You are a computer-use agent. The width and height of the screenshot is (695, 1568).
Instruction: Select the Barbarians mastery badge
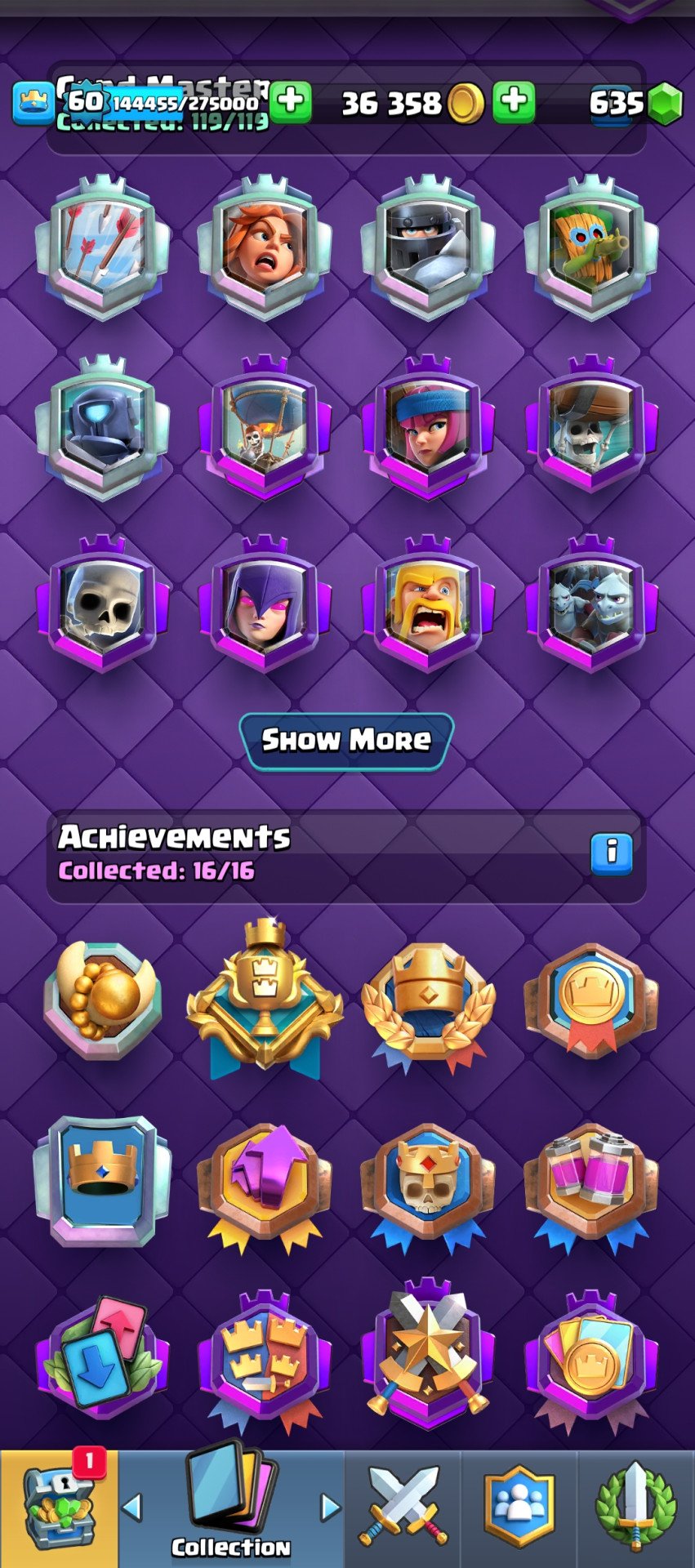coord(428,606)
